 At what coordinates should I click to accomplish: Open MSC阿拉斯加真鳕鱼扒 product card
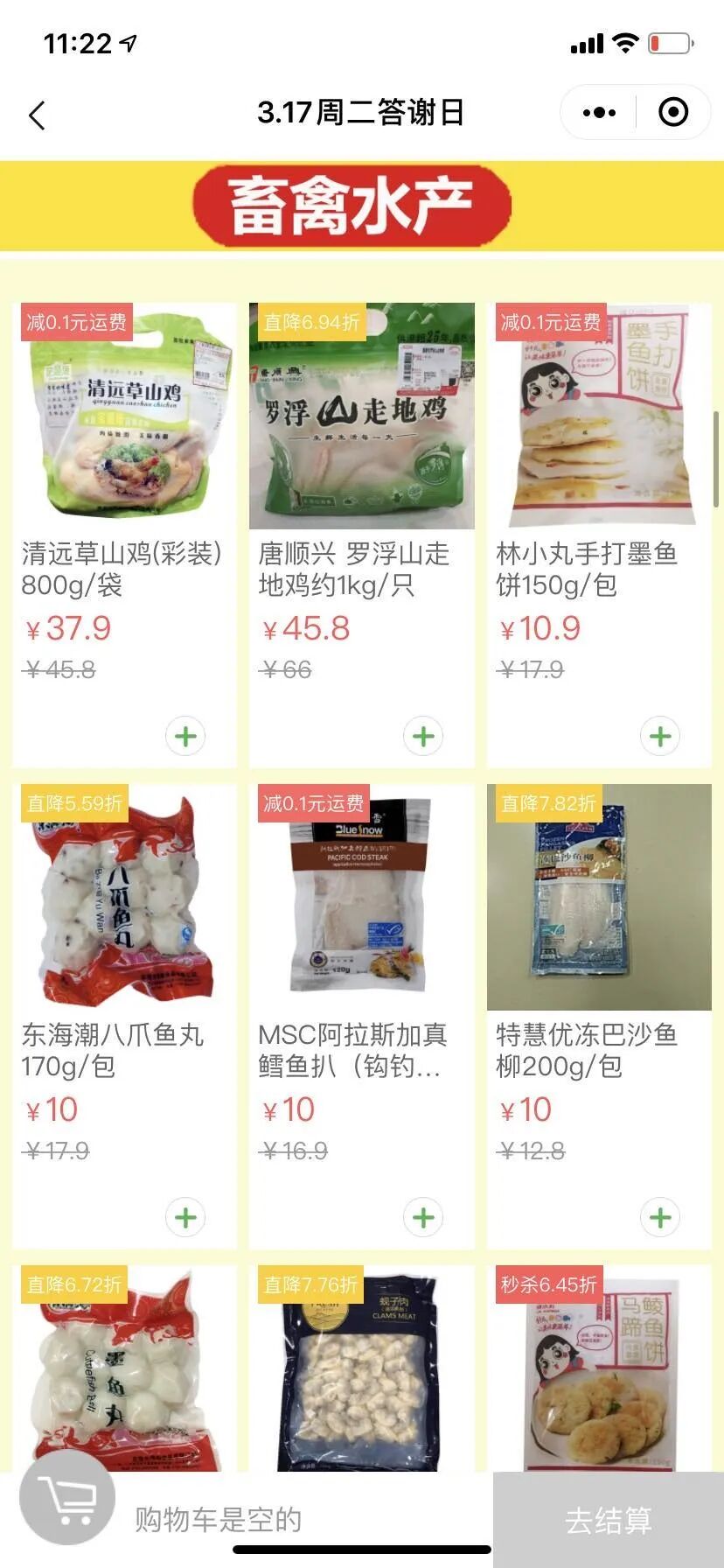tap(361, 897)
